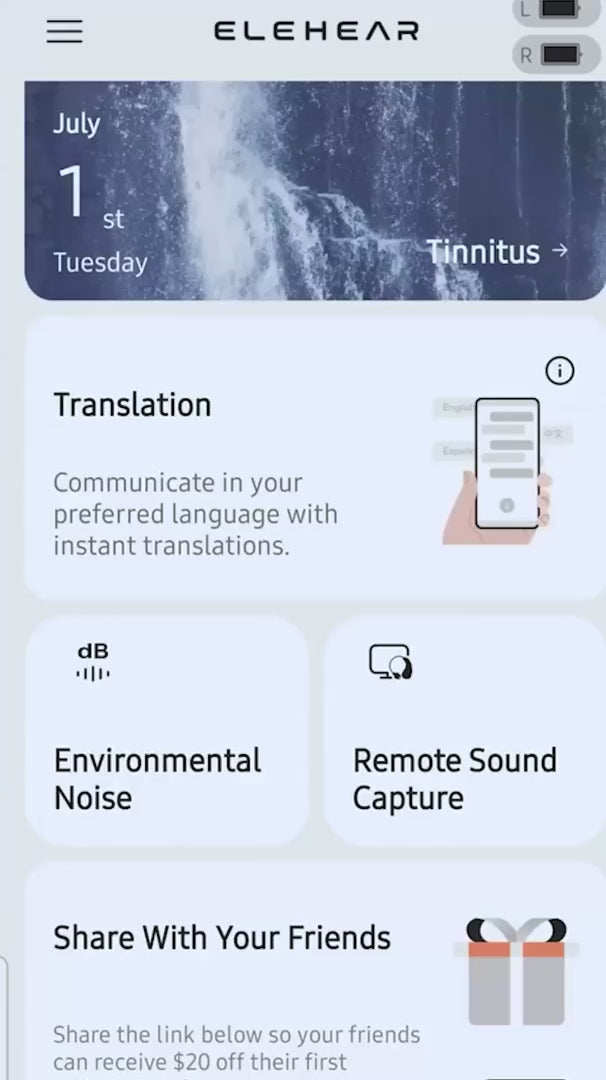
Task: Show info about the Translation feature
Action: click(x=559, y=371)
